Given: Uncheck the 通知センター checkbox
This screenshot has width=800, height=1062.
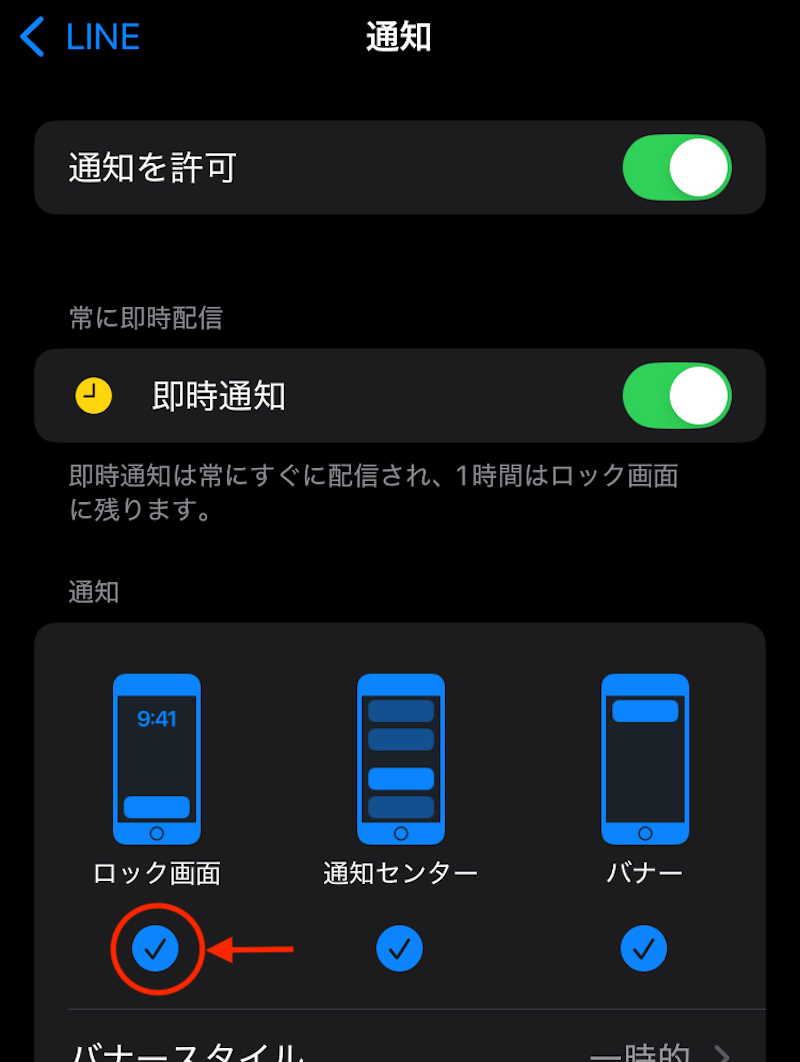Looking at the screenshot, I should pyautogui.click(x=400, y=948).
